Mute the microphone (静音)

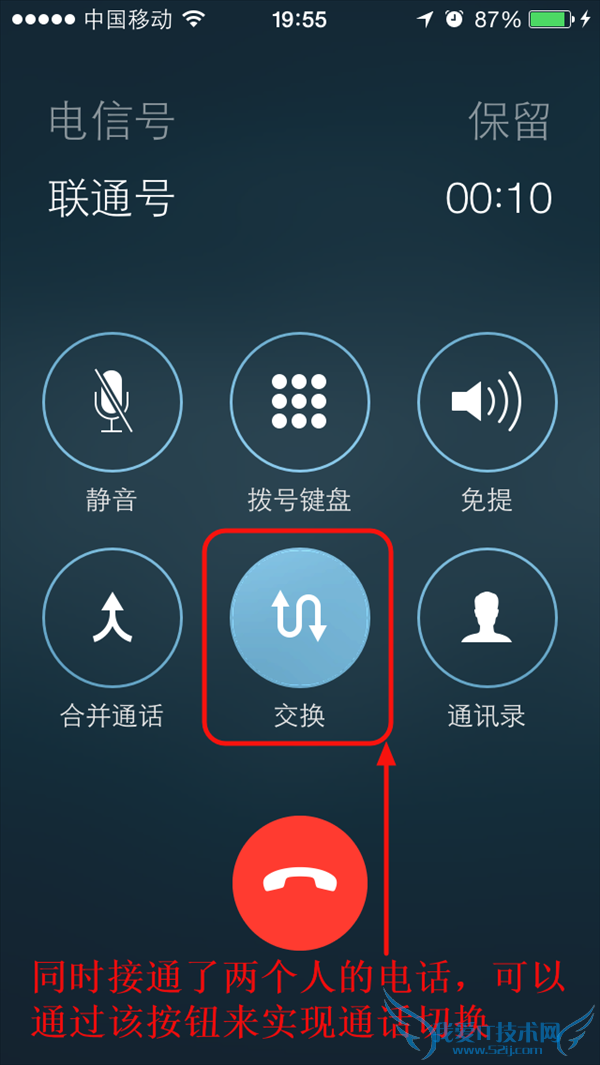click(x=112, y=402)
